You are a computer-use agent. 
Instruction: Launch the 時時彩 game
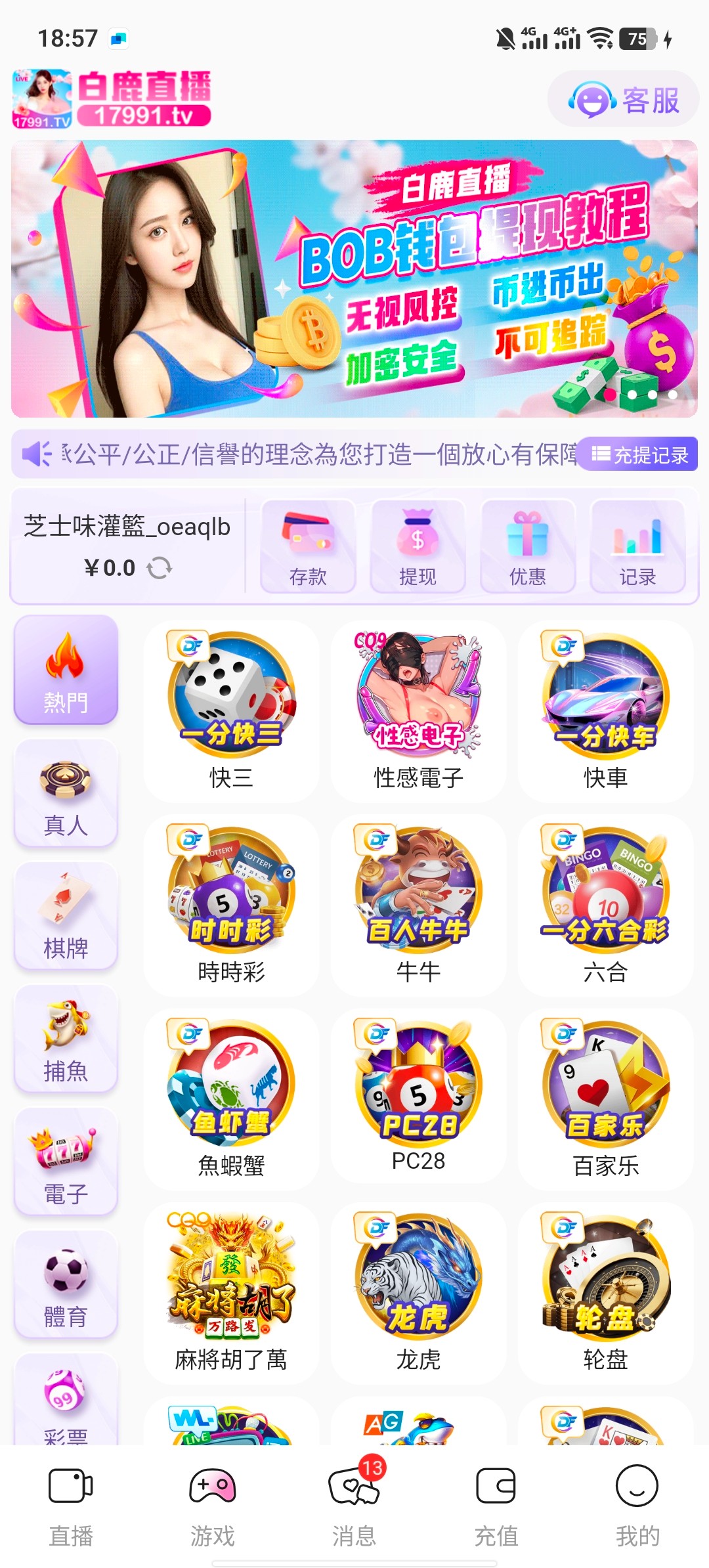click(x=231, y=905)
